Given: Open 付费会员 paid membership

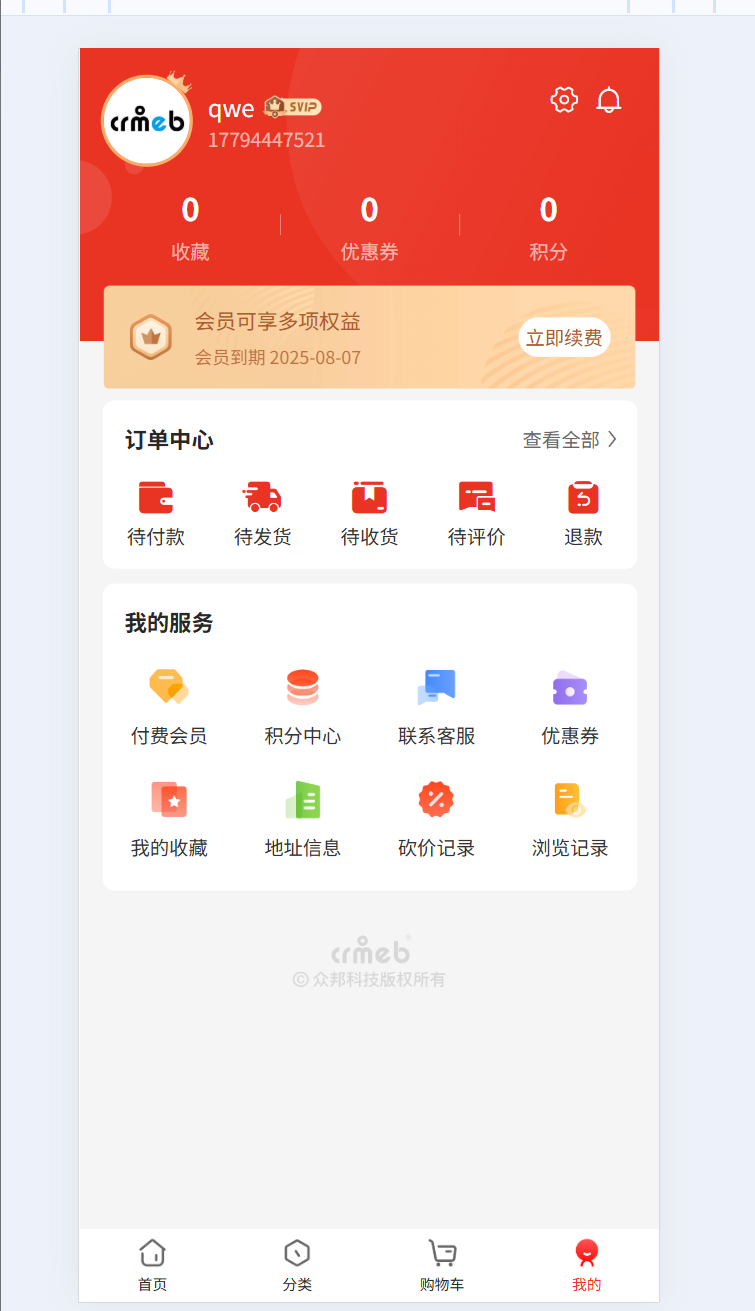Looking at the screenshot, I should coord(169,708).
